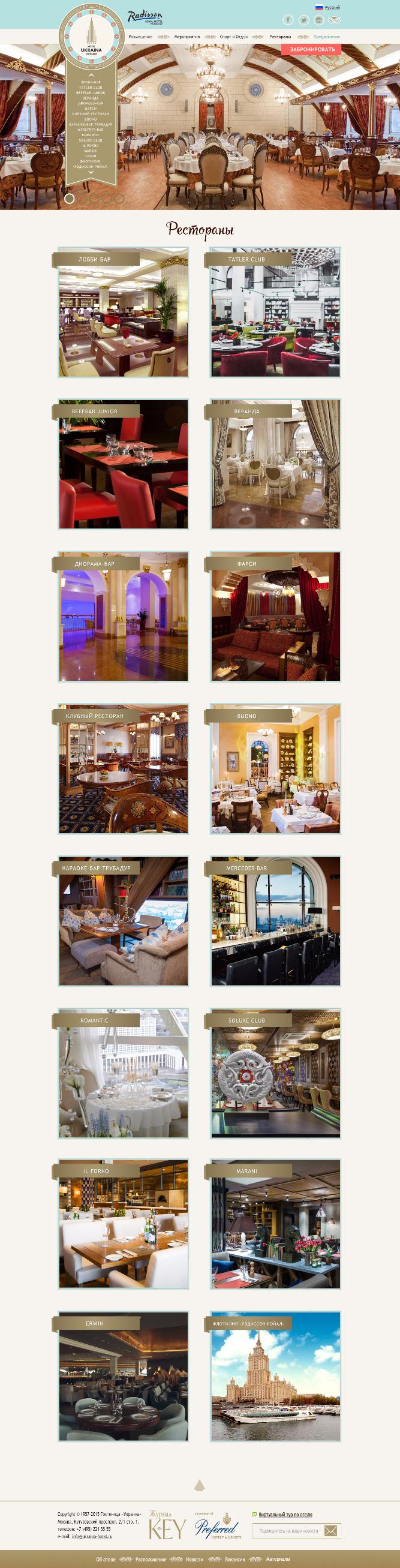Select the Mercedes-Bar card
400x1568 pixels.
[275, 921]
